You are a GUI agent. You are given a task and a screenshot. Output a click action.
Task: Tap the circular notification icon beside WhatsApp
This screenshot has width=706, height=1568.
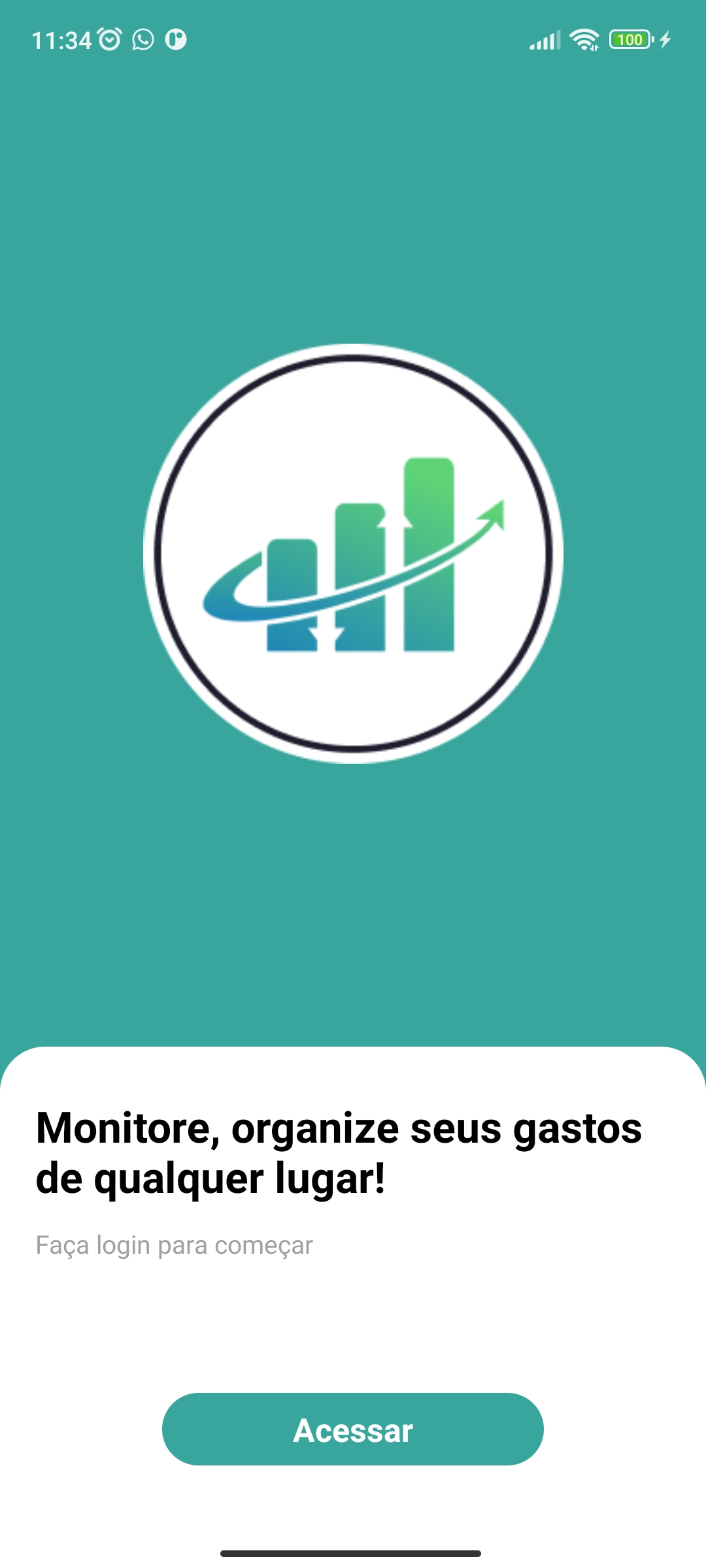coord(175,41)
